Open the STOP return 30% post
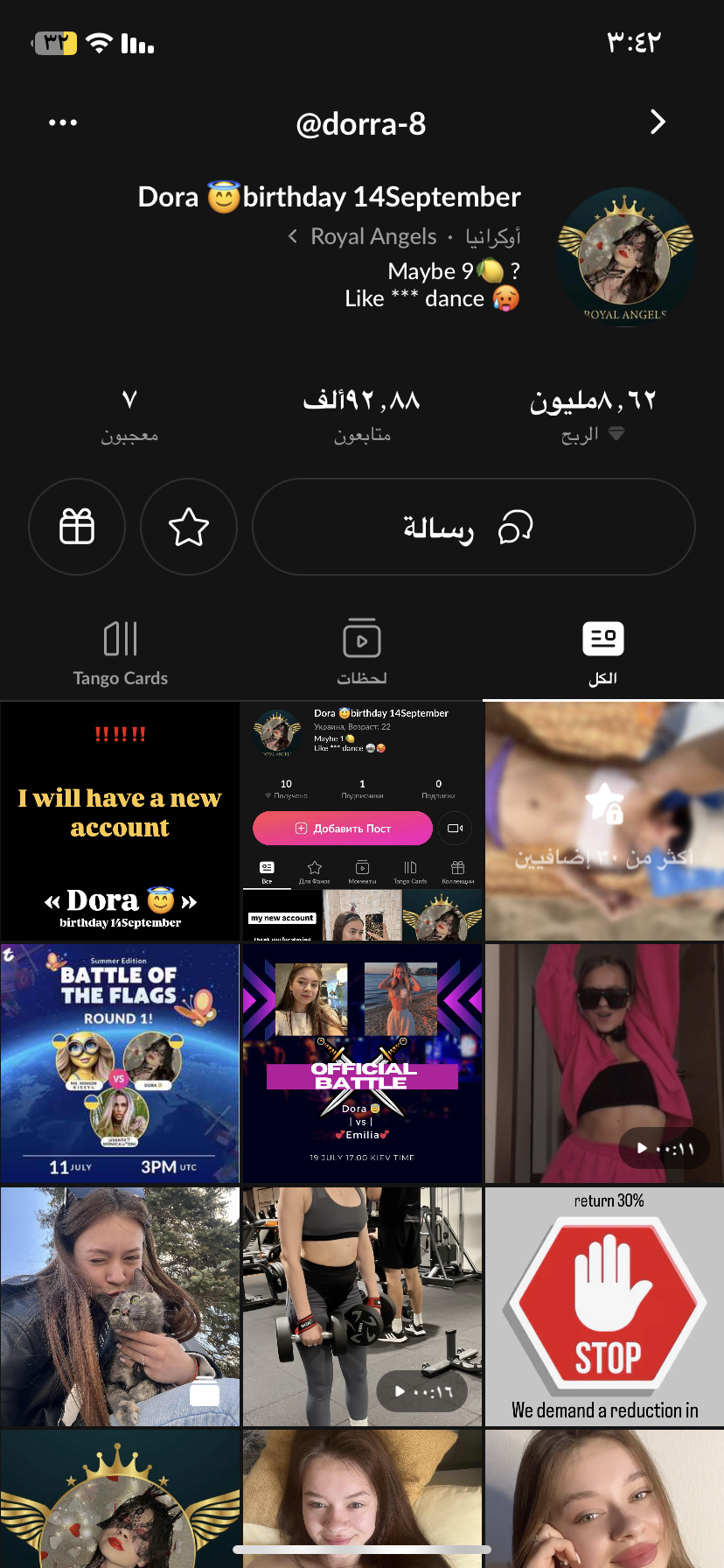Screen dimensions: 724x1568 click(603, 1305)
